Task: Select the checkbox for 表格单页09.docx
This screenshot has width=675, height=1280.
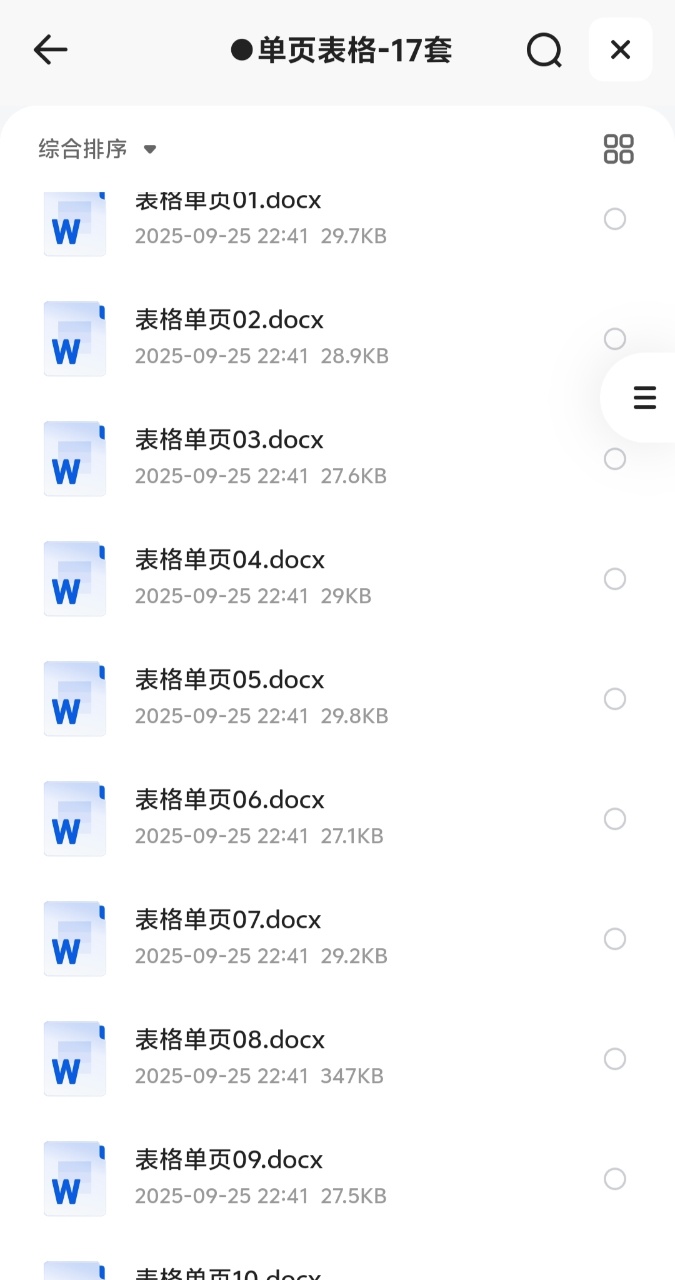Action: point(615,1179)
